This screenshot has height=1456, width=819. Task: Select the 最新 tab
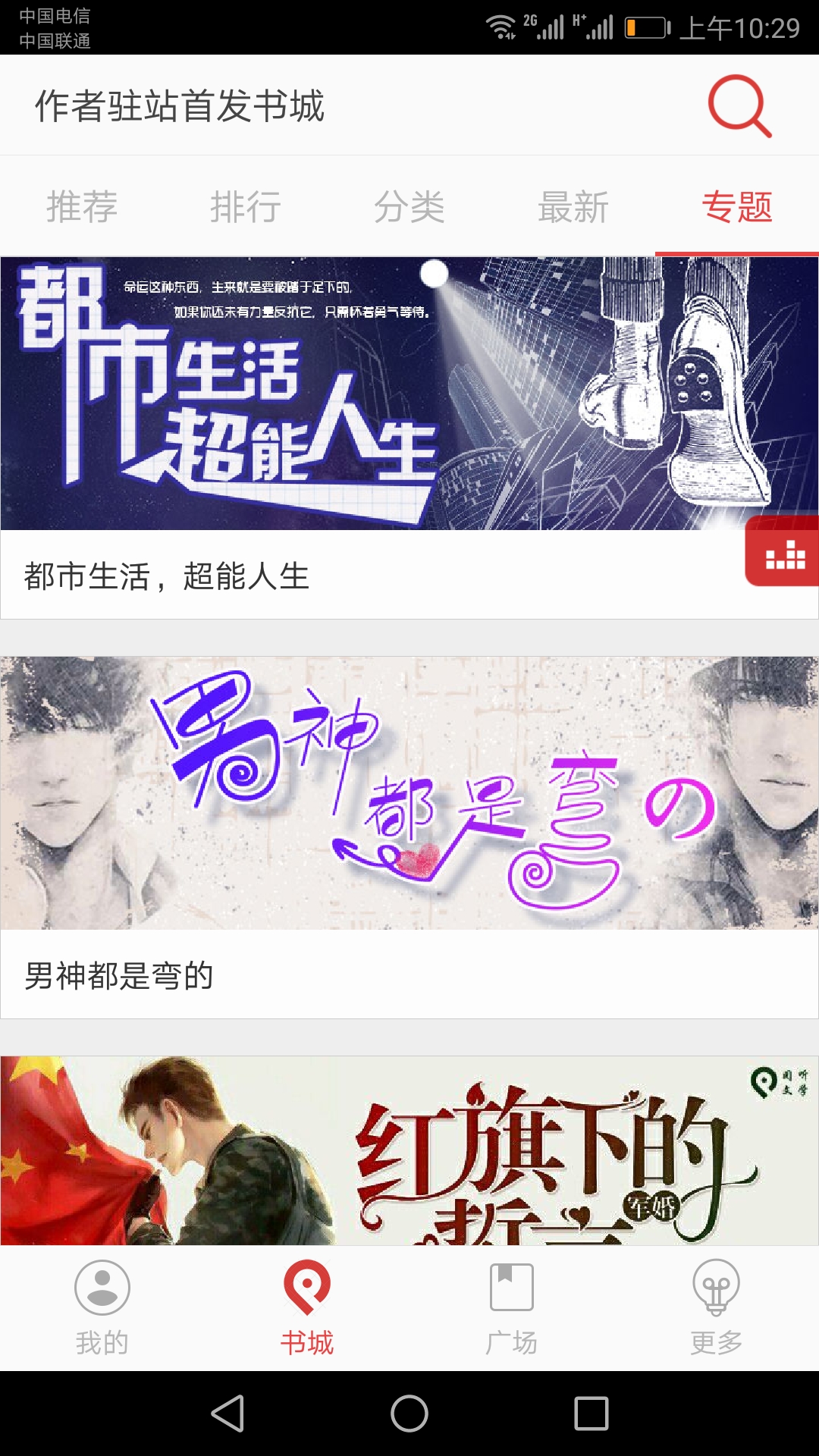click(x=573, y=205)
